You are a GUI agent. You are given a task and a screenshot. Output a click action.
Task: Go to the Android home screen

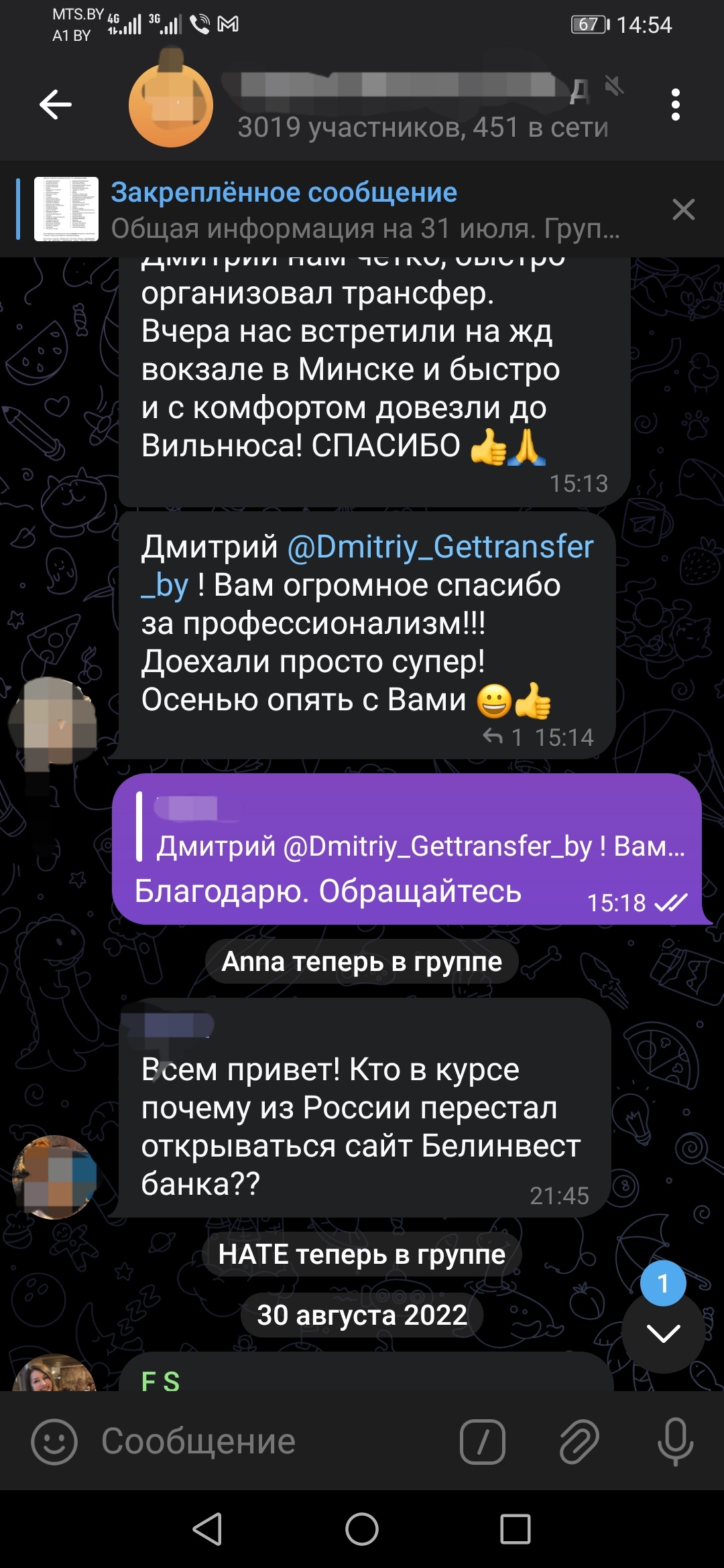pos(362,1529)
